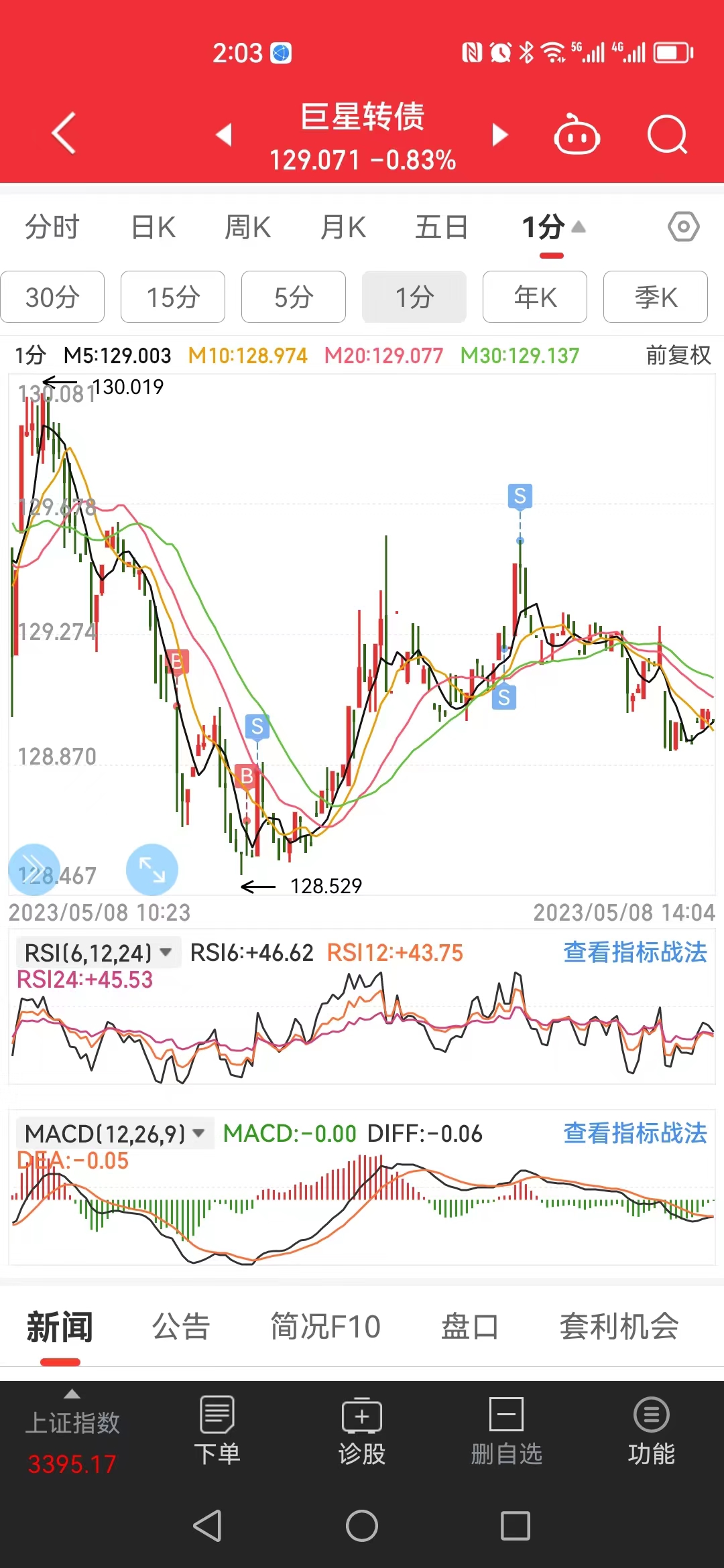Switch to next stock with right arrow
Screen dimensions: 724x1568
click(x=499, y=134)
